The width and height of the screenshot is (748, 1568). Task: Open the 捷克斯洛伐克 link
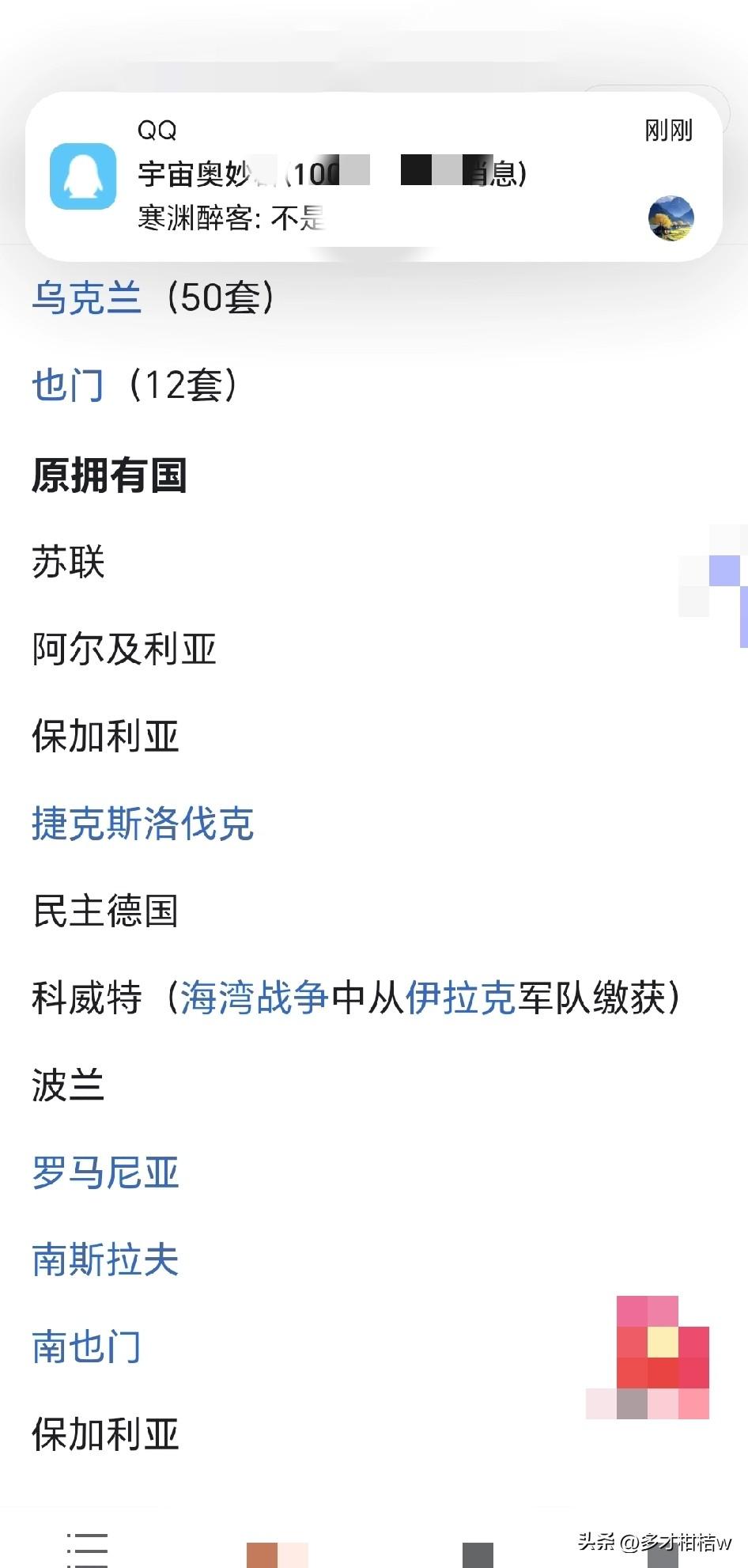coord(143,824)
